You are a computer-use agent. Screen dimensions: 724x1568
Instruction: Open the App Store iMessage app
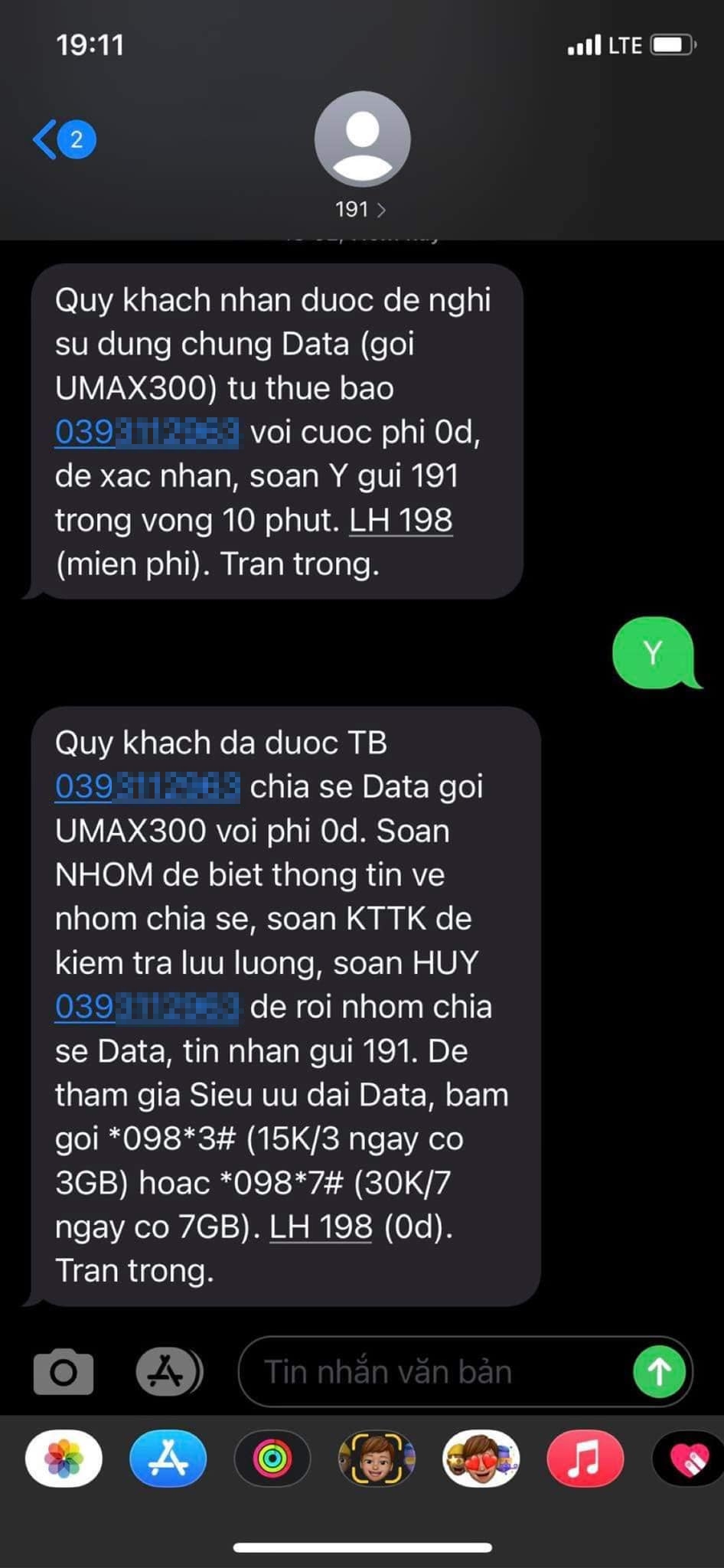(168, 1459)
